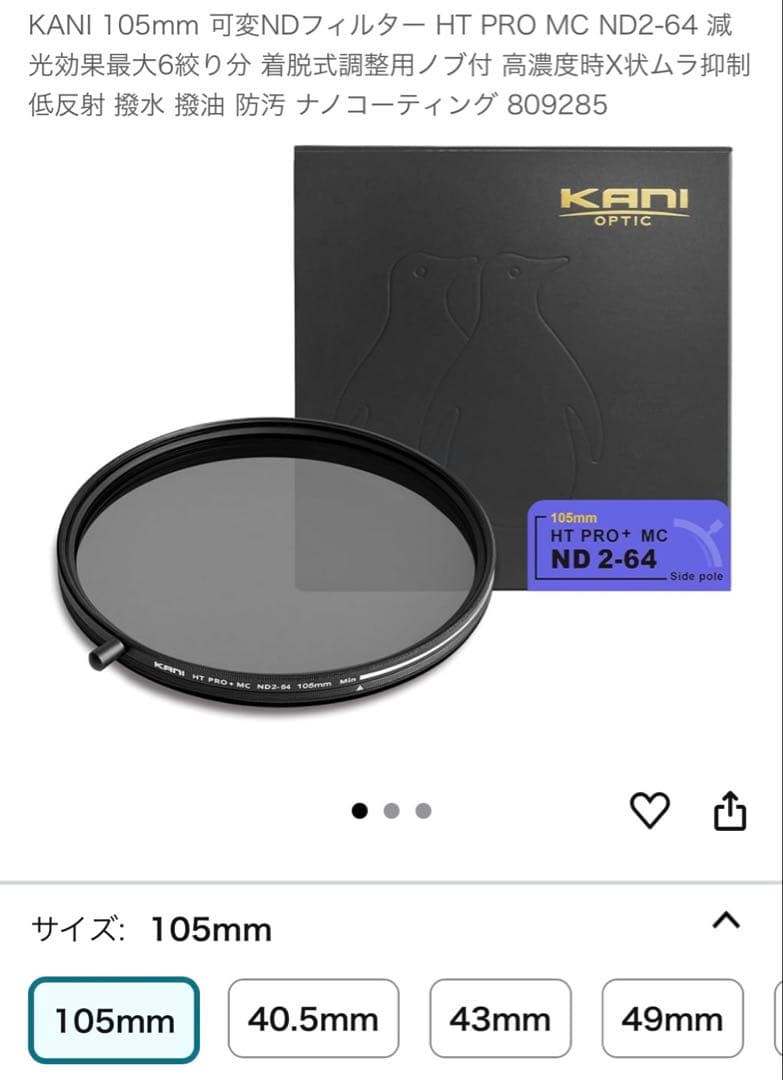Collapse the size options section

click(726, 921)
